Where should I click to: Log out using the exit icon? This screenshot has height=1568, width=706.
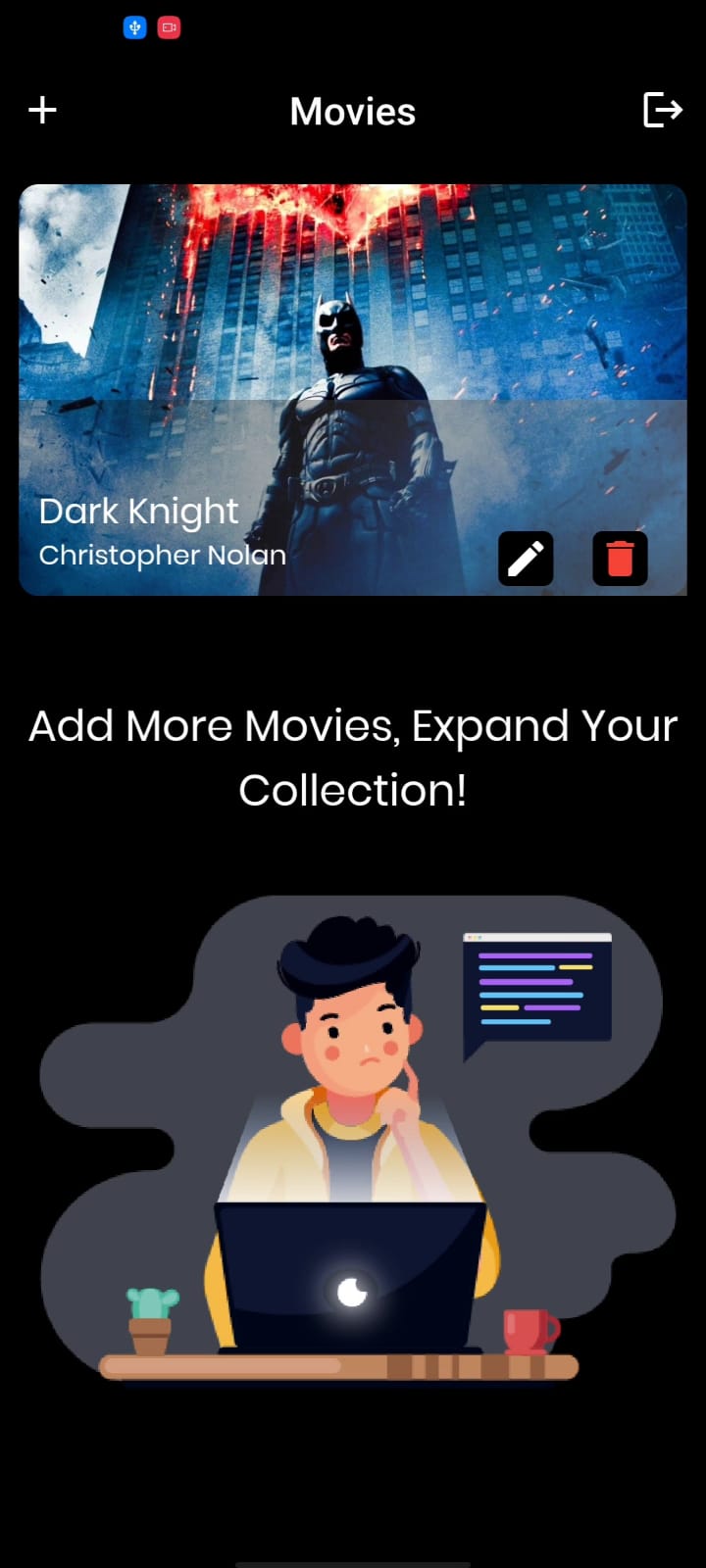[662, 110]
